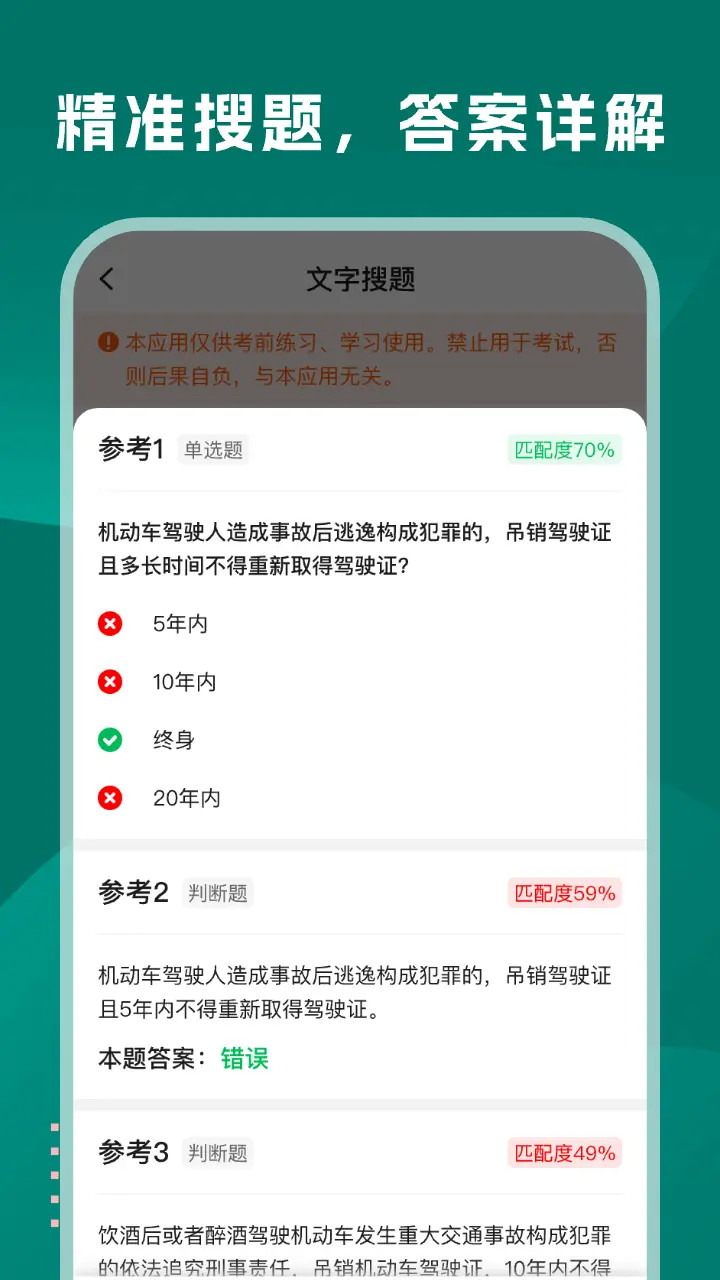Click the exam warning notice banner

click(x=360, y=357)
